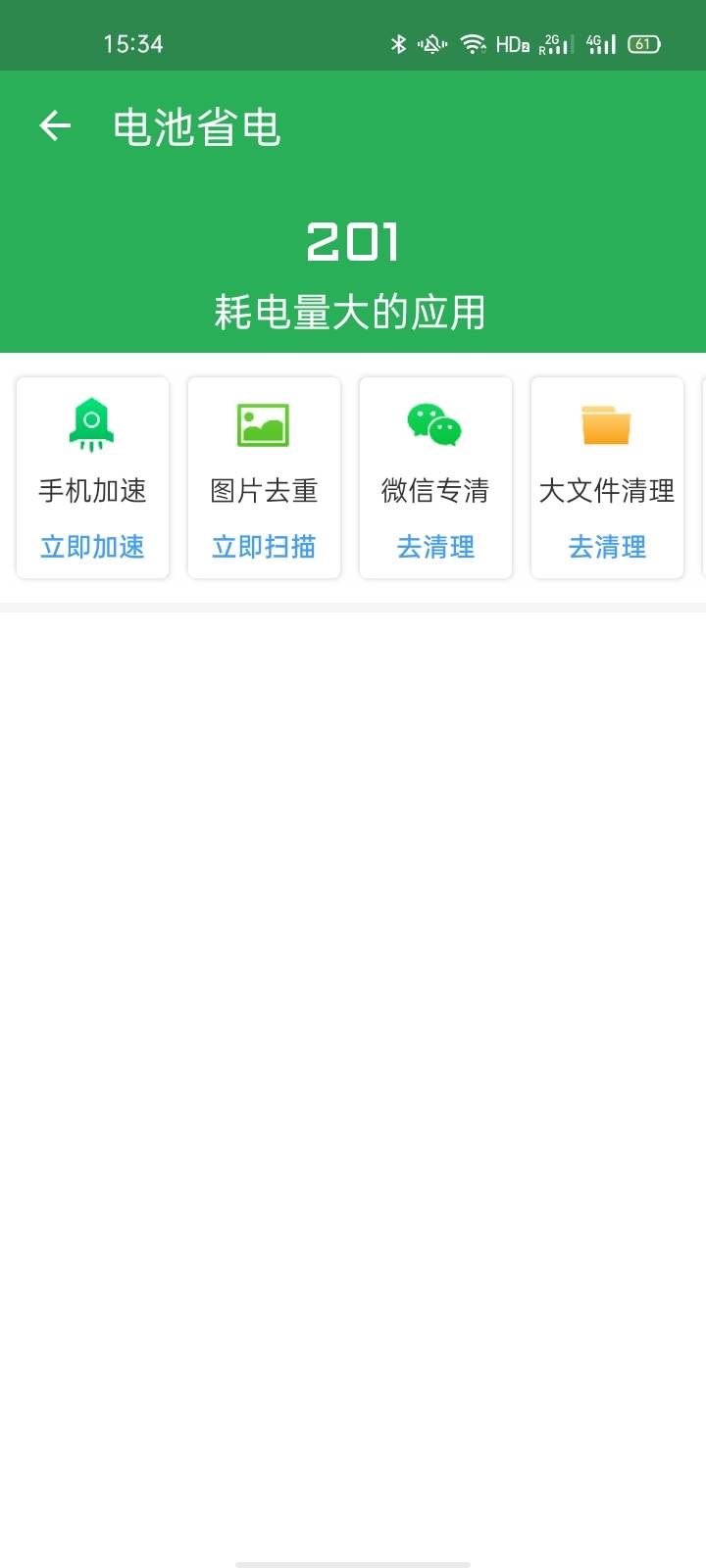Click the Wi-Fi icon in the status bar
This screenshot has height=1568, width=706.
474,43
